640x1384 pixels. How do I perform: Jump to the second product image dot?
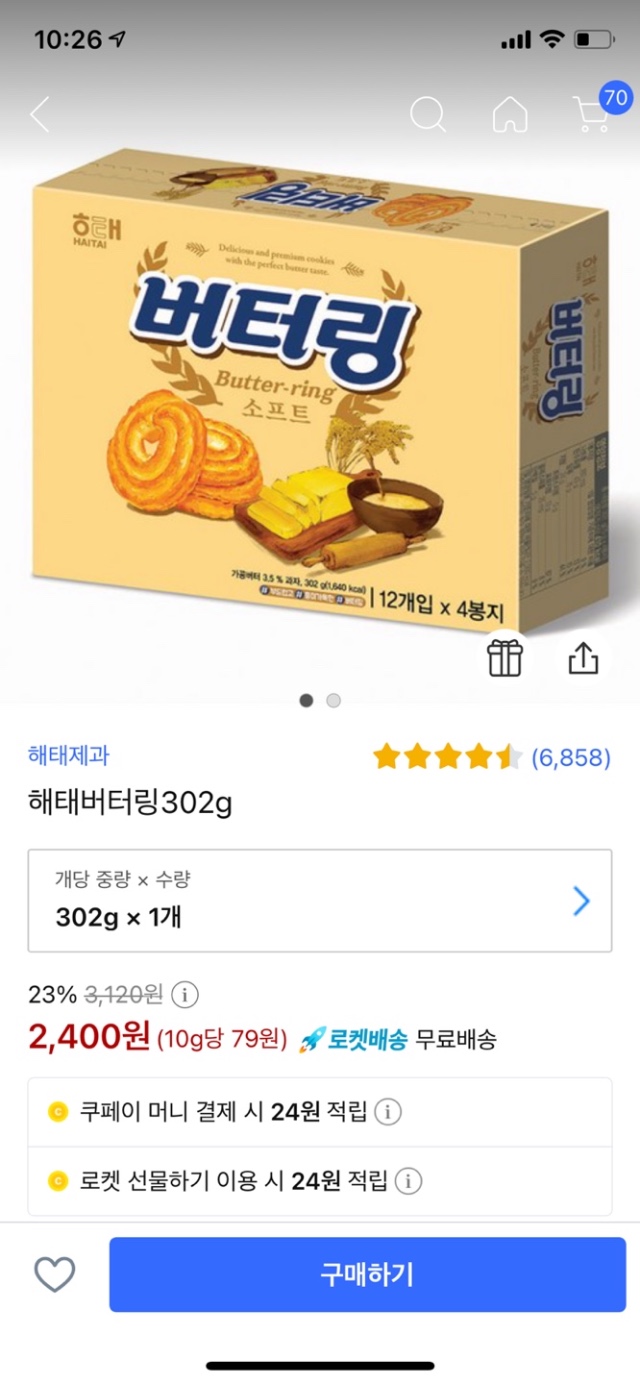(x=333, y=700)
